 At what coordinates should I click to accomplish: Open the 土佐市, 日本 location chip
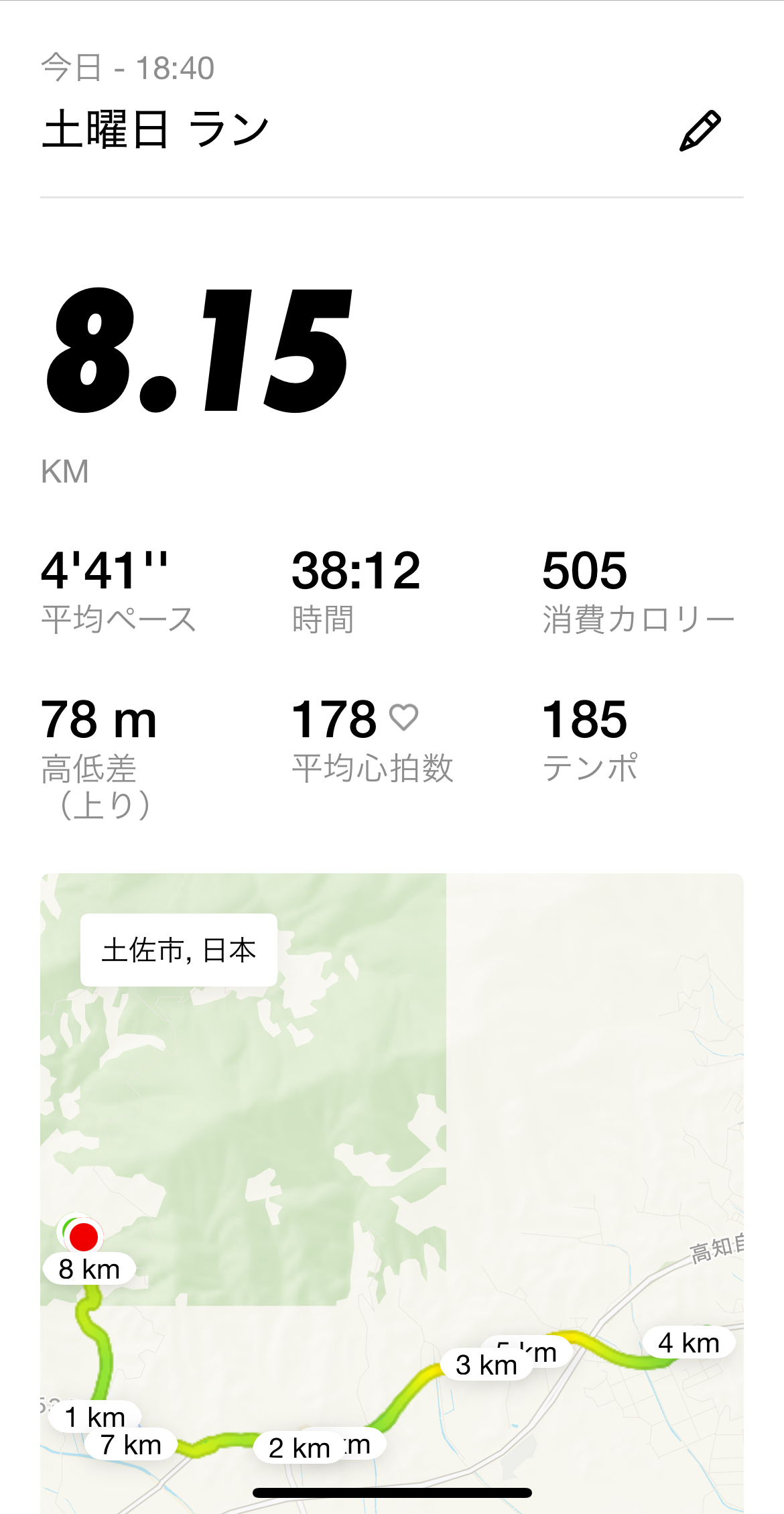(x=180, y=948)
